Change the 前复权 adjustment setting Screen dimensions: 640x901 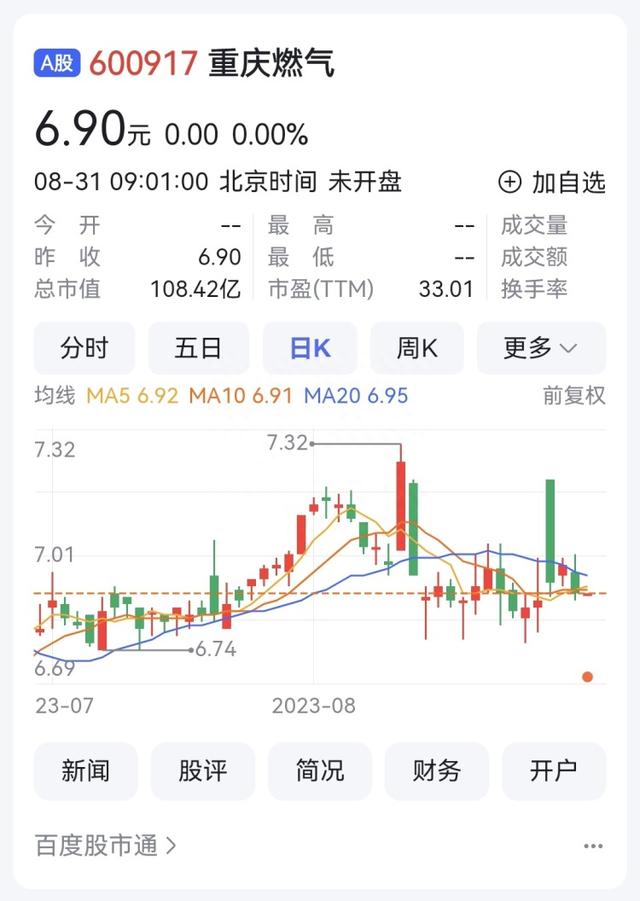coord(574,396)
